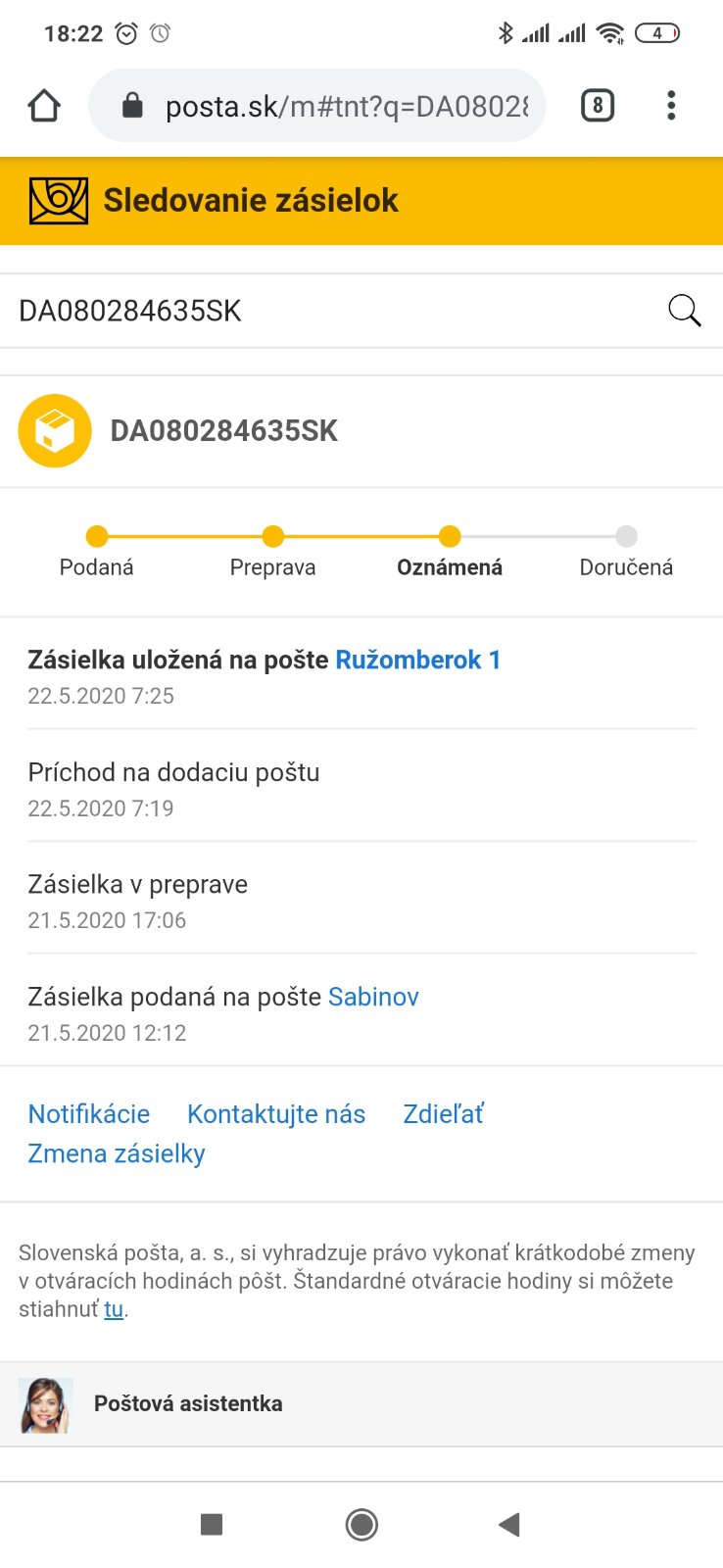Open the Zmena zásielky link
The width and height of the screenshot is (723, 1568).
(x=117, y=1154)
